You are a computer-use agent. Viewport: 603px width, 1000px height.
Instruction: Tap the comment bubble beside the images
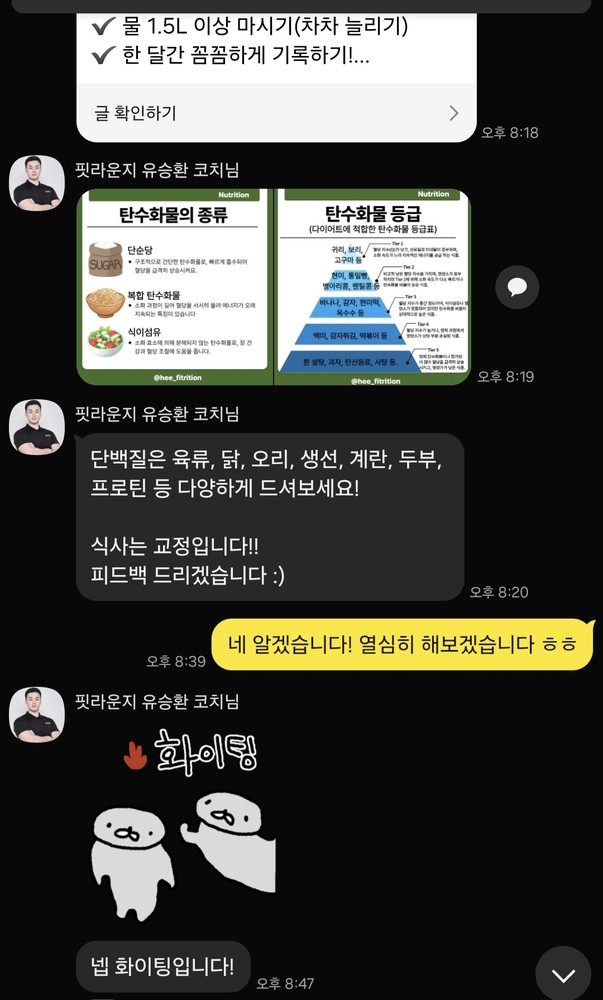point(517,287)
